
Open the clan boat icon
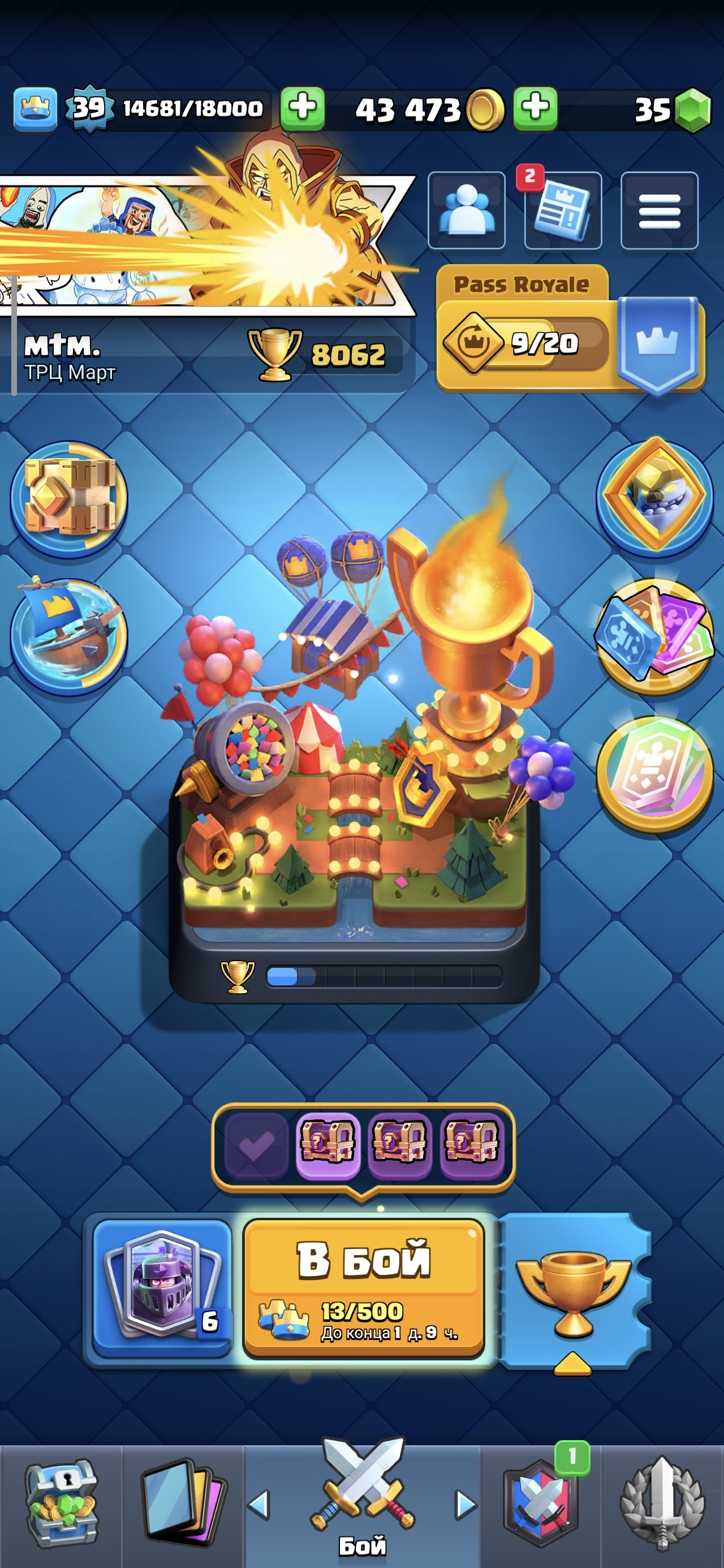(69, 634)
